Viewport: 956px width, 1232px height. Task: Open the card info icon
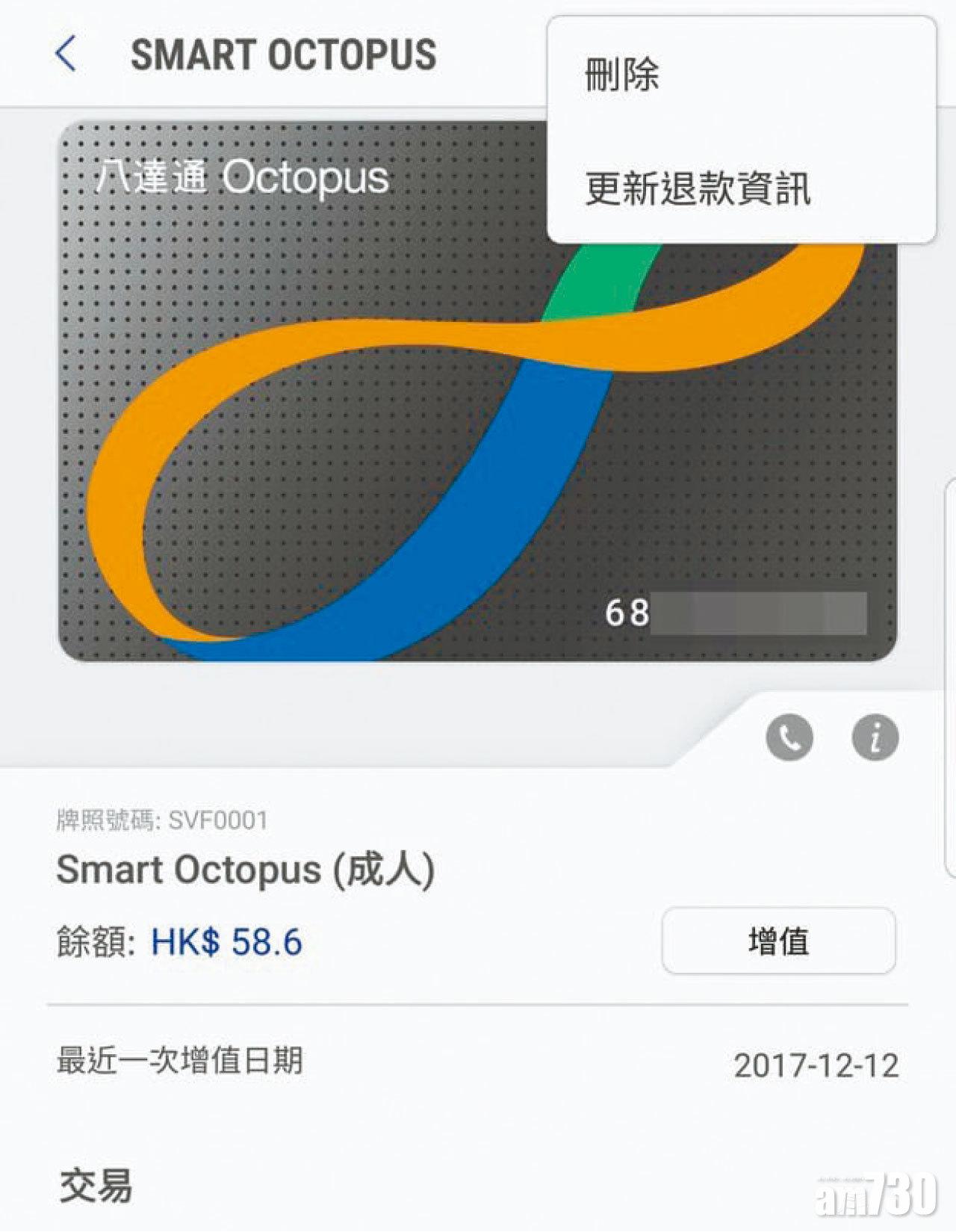[875, 737]
